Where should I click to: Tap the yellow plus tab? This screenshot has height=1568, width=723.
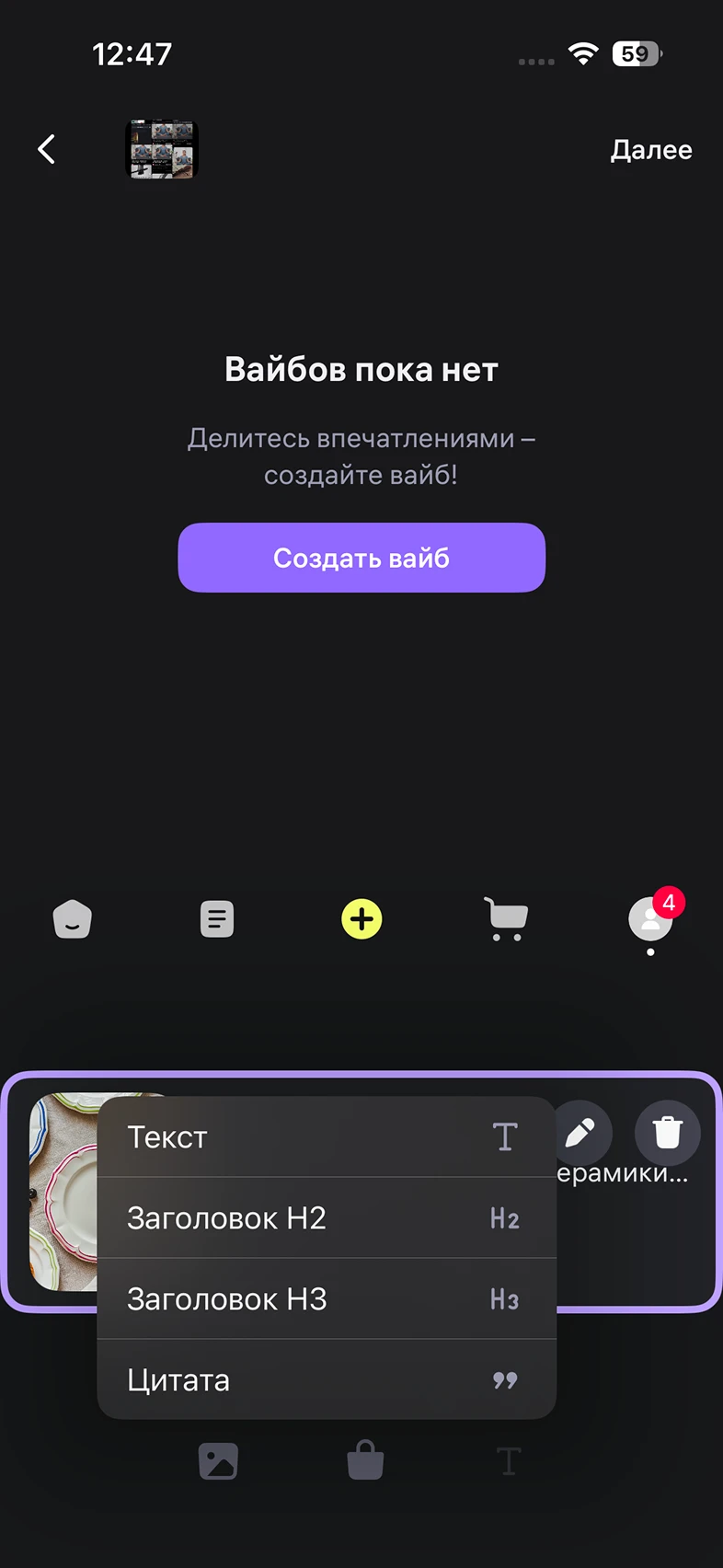tap(361, 919)
